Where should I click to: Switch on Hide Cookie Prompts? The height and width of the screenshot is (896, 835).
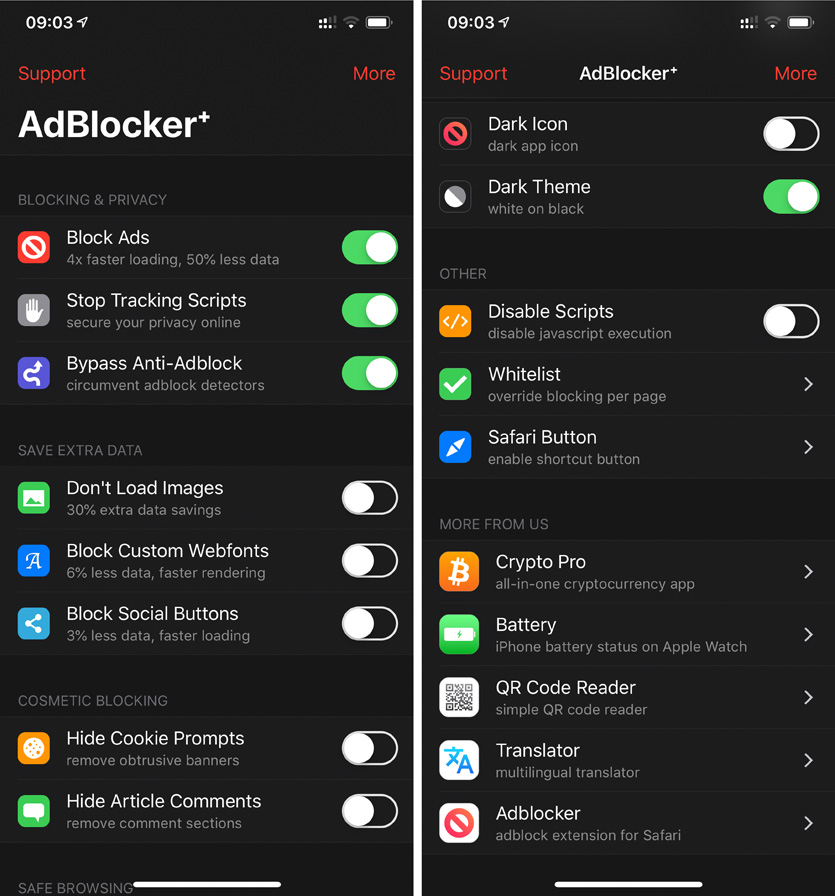(x=369, y=748)
